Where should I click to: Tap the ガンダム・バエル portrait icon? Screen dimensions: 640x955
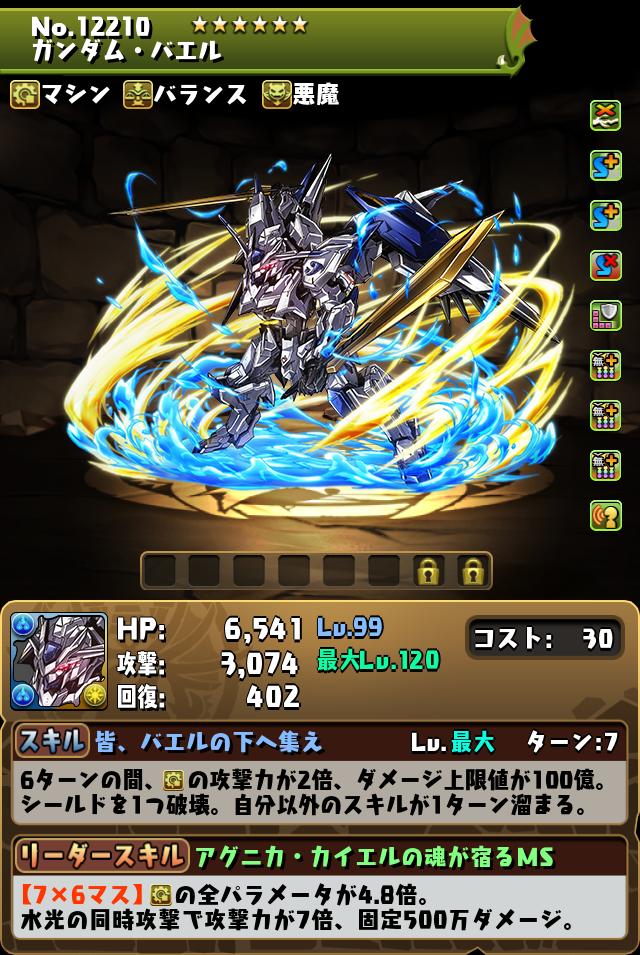[58, 662]
